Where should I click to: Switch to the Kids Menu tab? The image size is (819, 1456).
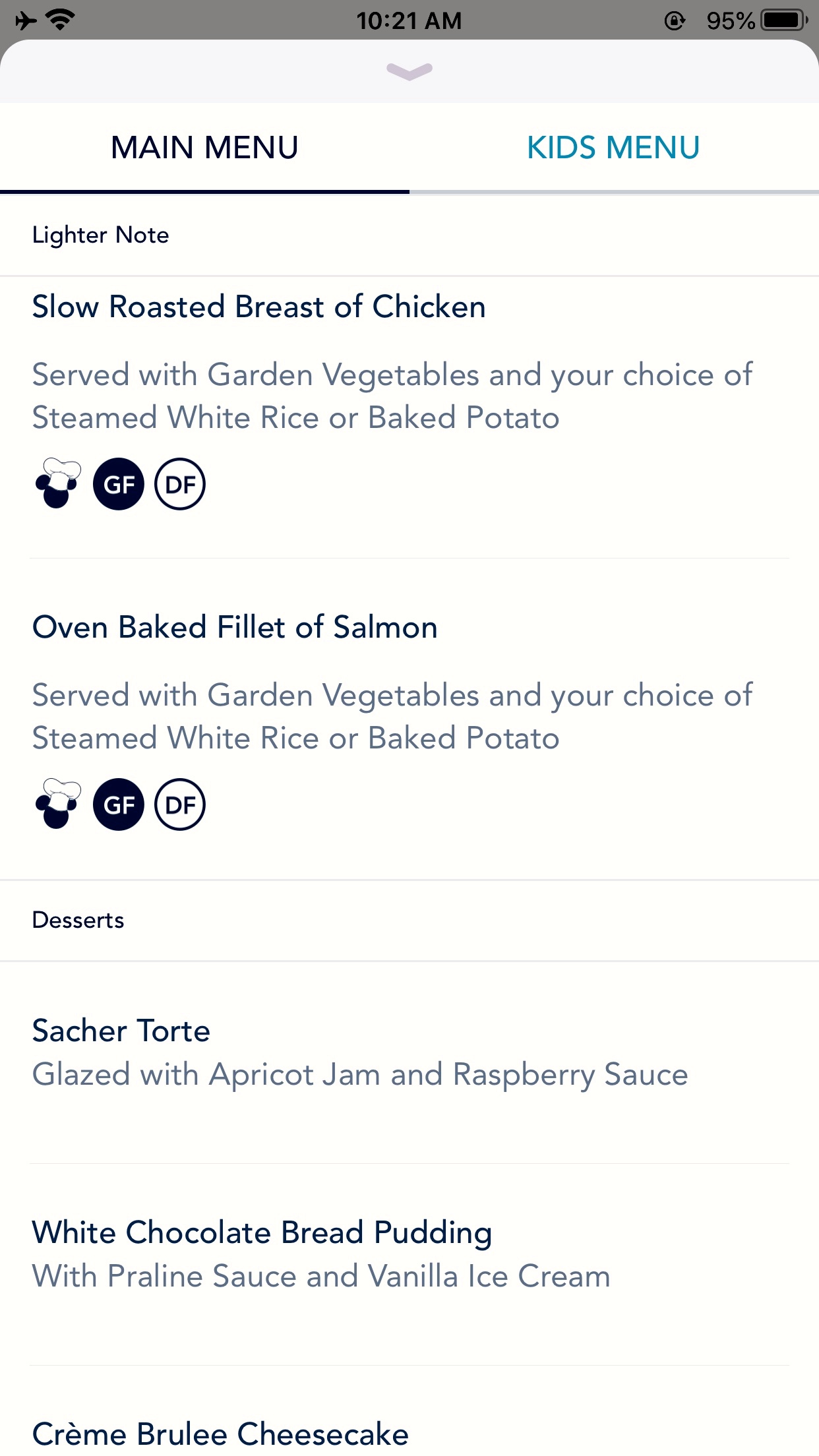point(614,148)
